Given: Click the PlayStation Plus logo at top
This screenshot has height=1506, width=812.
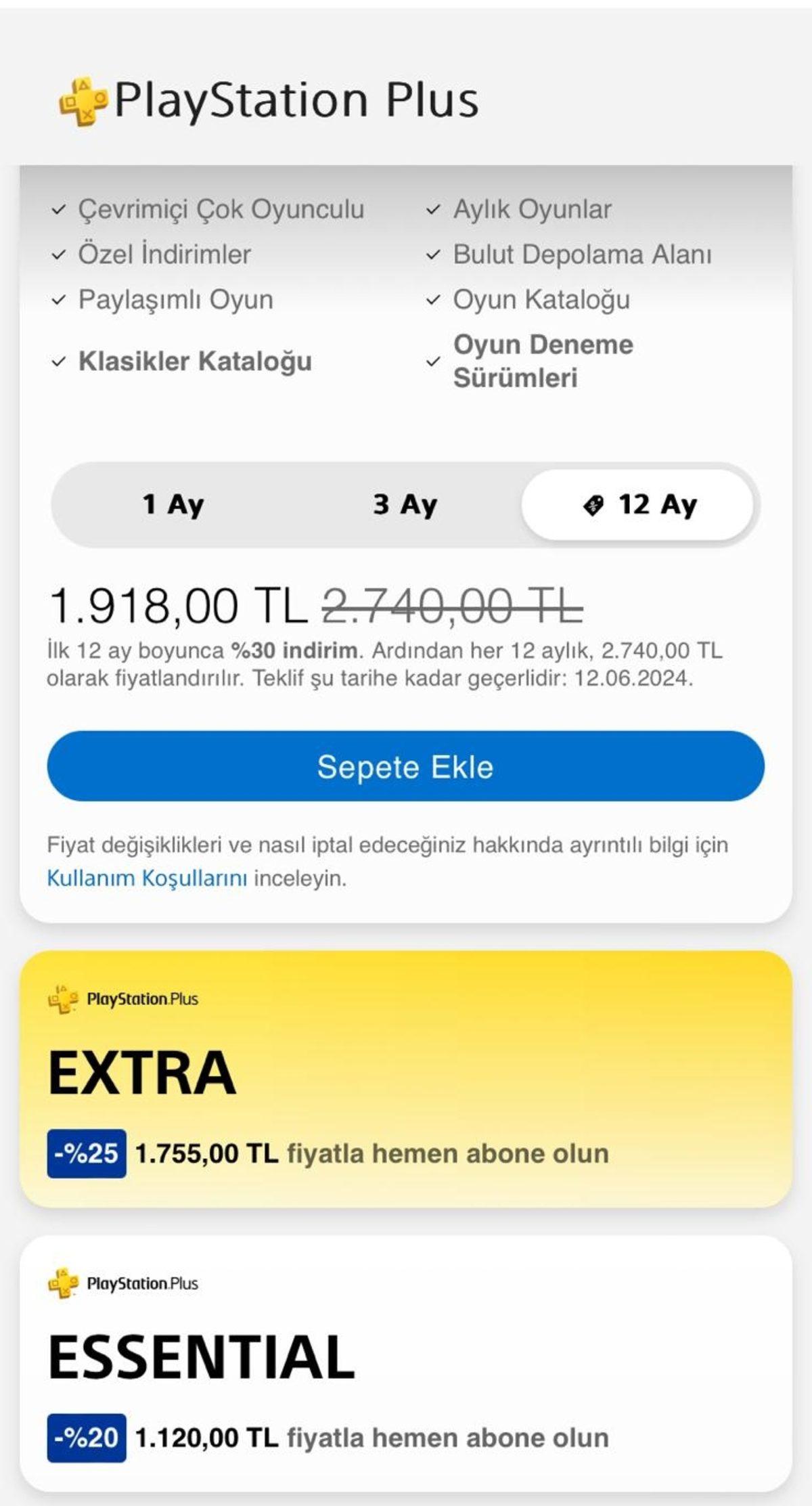Looking at the screenshot, I should (x=83, y=102).
